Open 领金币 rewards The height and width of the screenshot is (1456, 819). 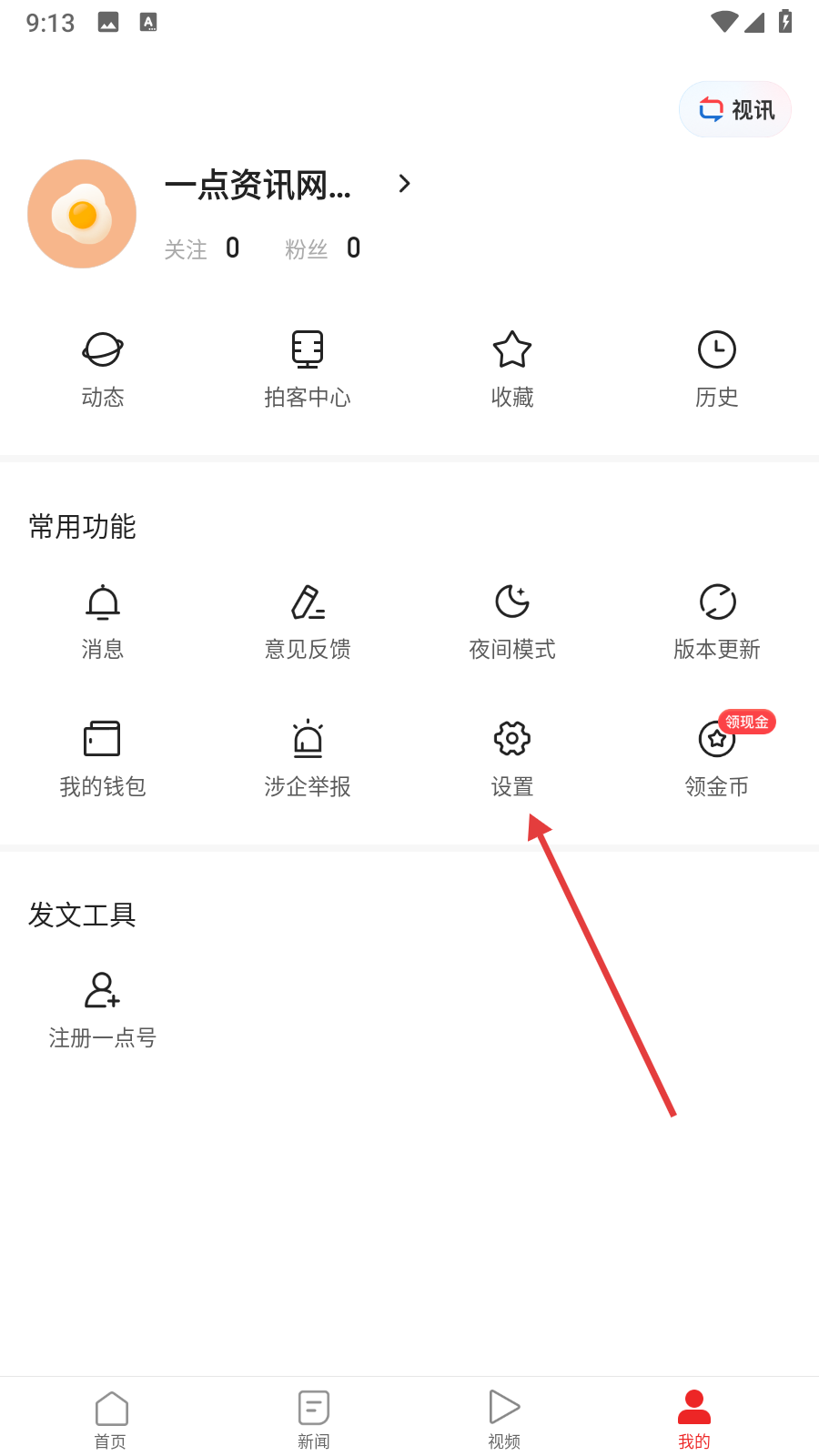coord(717,758)
